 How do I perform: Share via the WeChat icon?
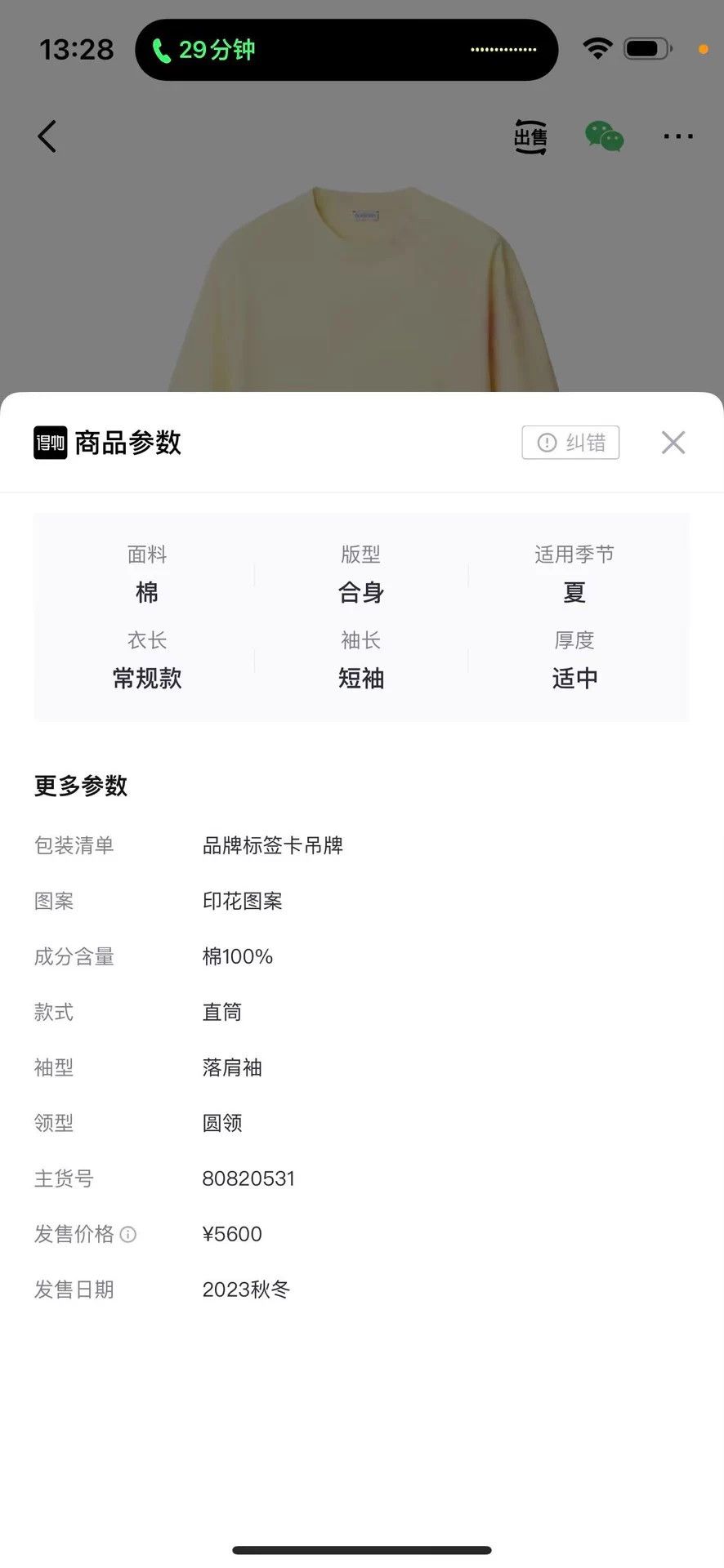605,136
